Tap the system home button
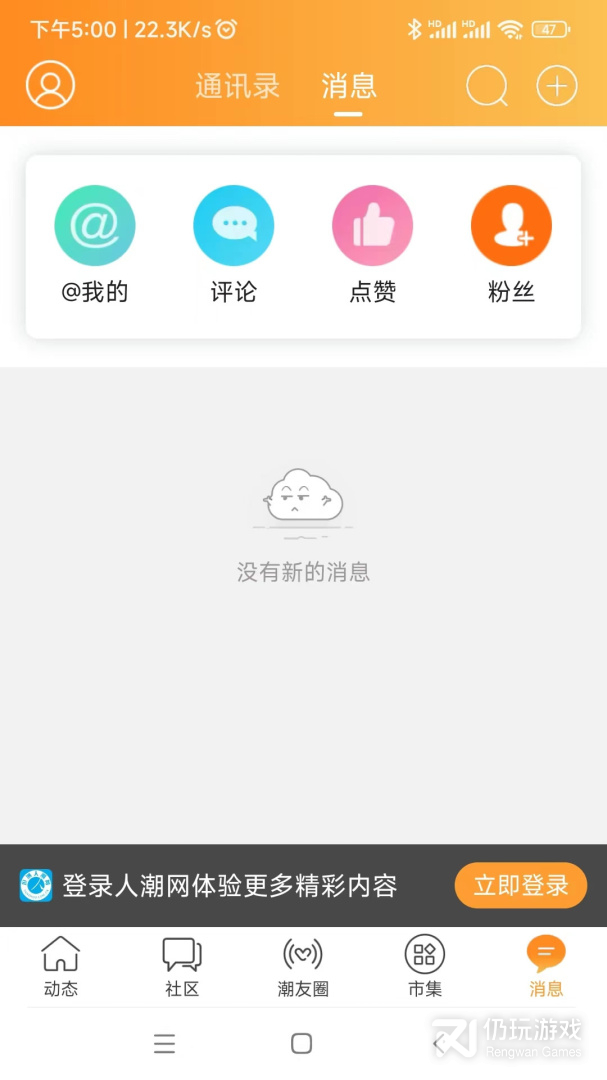 302,1044
